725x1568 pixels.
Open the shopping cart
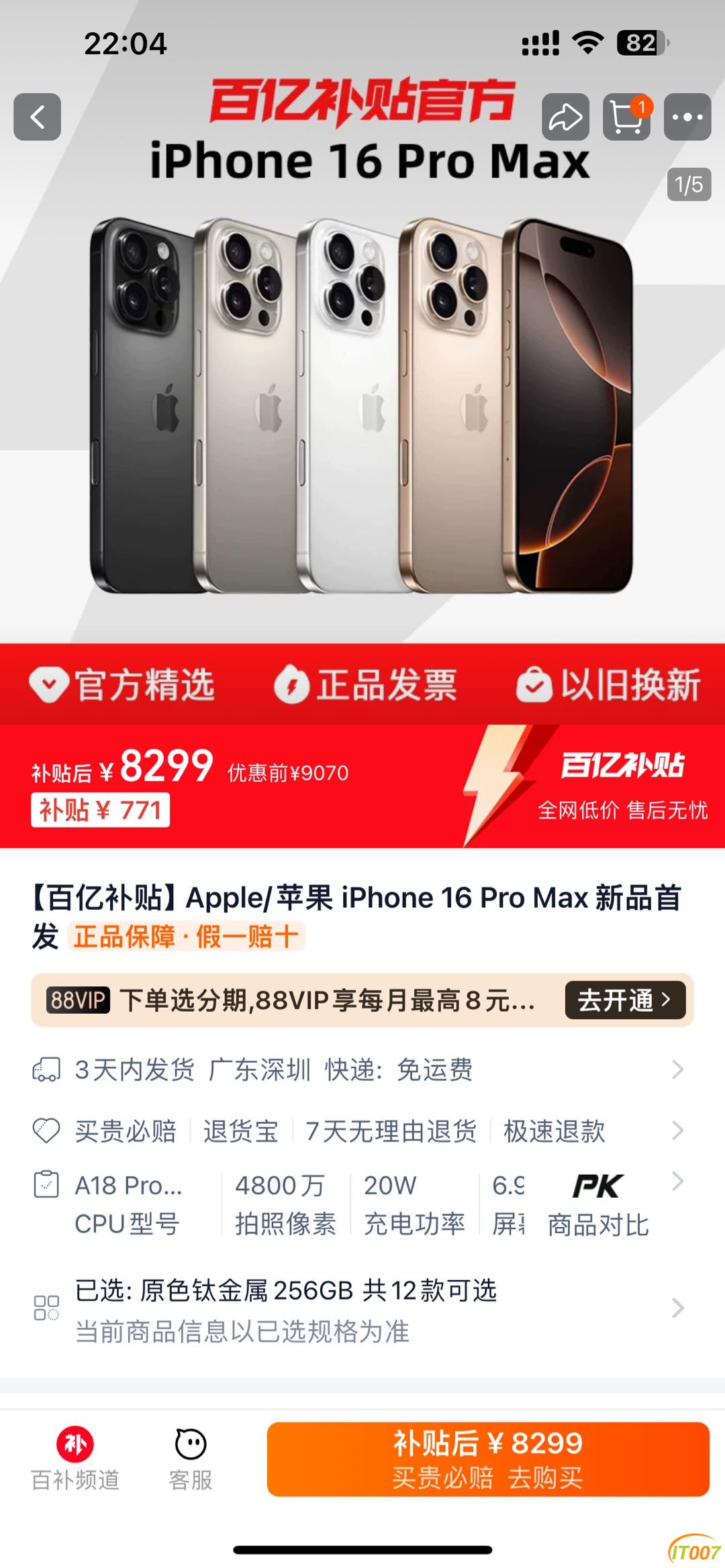pyautogui.click(x=626, y=117)
